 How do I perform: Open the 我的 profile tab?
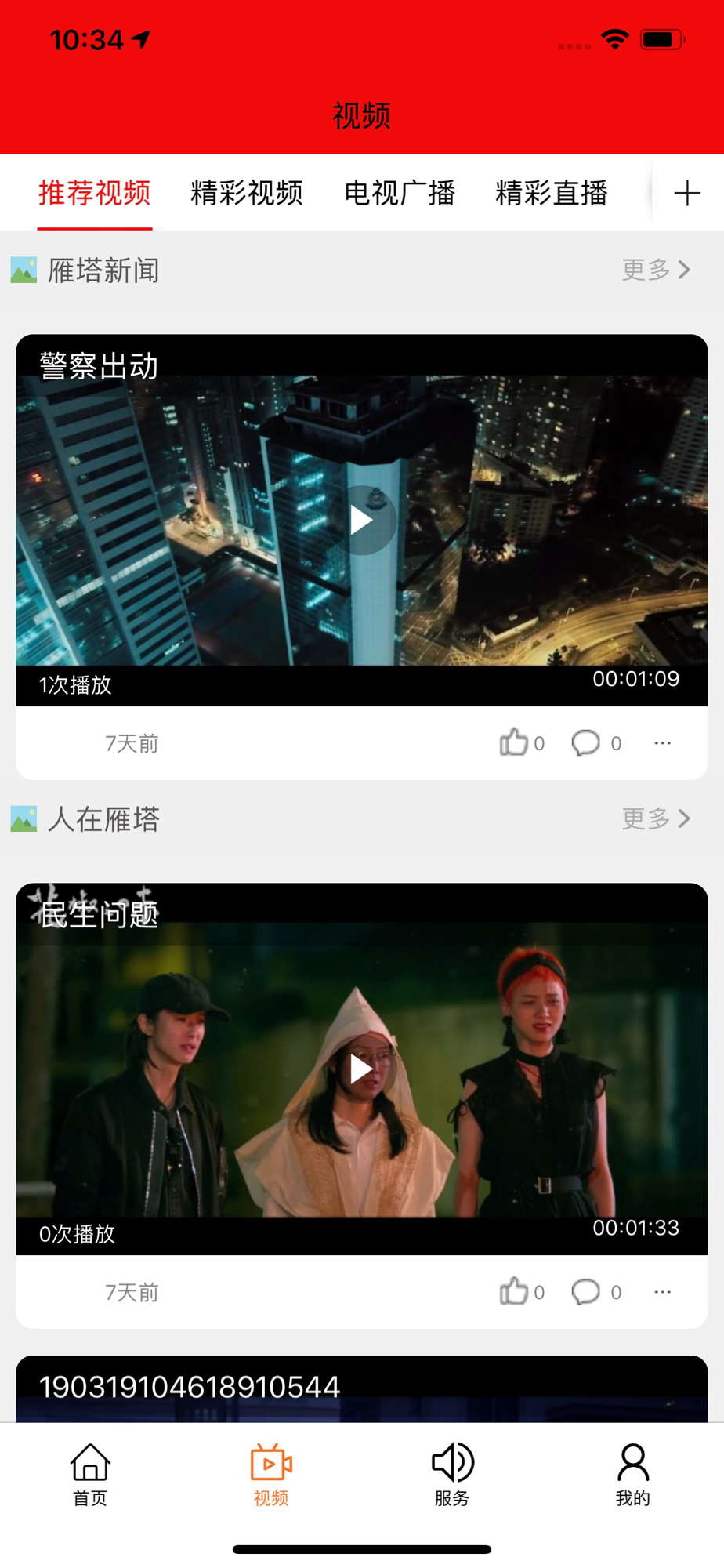click(632, 1474)
